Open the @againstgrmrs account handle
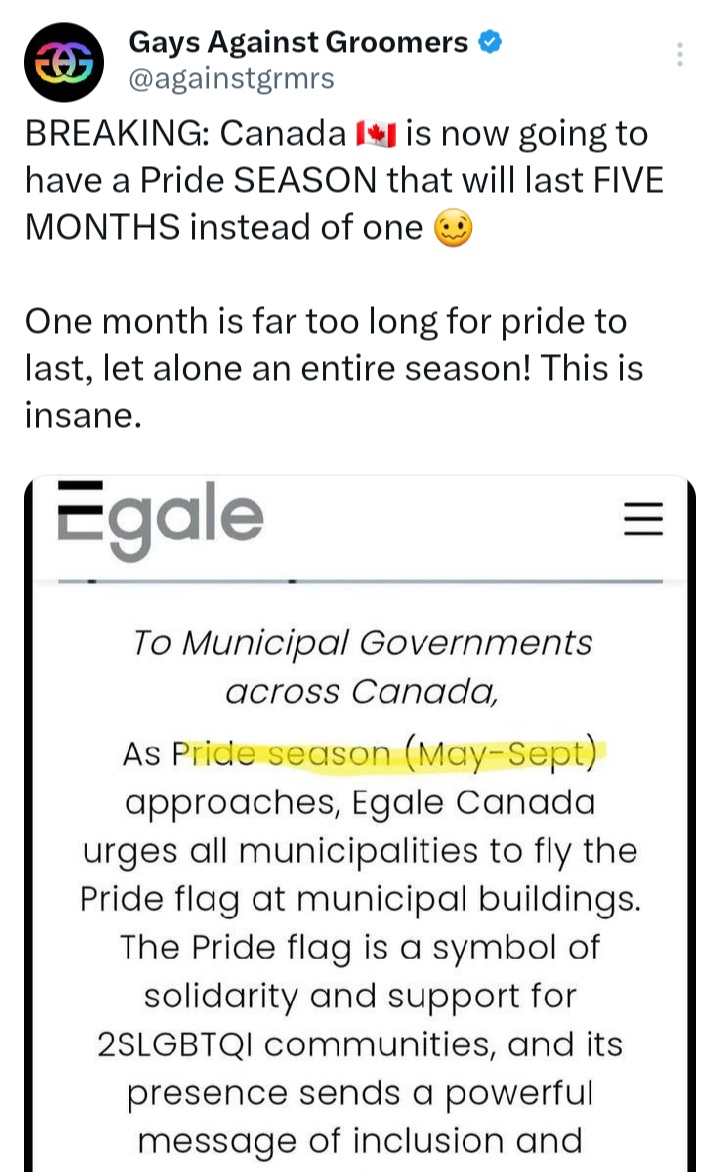This screenshot has height=1172, width=720. pos(231,78)
